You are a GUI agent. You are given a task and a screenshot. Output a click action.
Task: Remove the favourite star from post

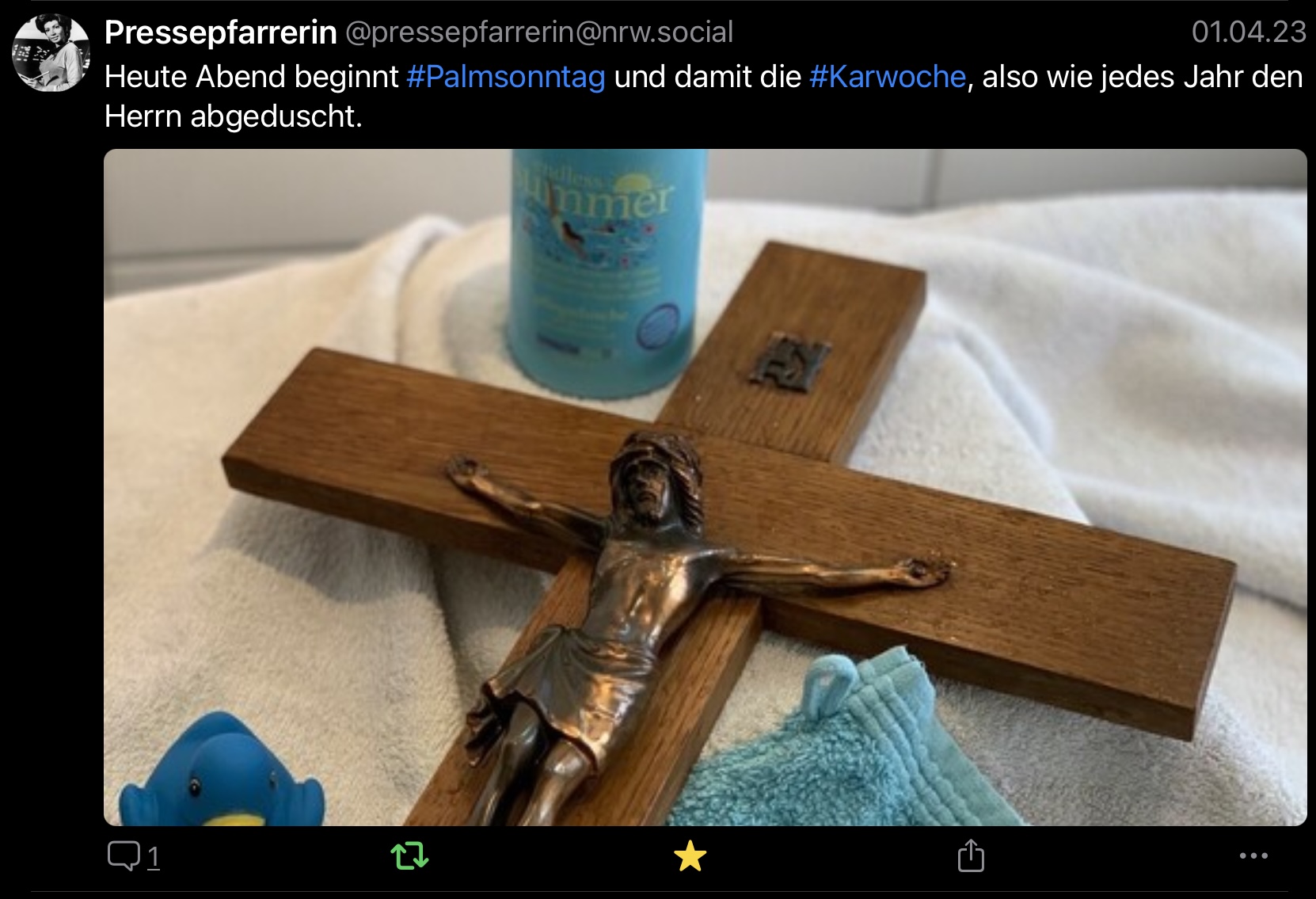[x=690, y=856]
